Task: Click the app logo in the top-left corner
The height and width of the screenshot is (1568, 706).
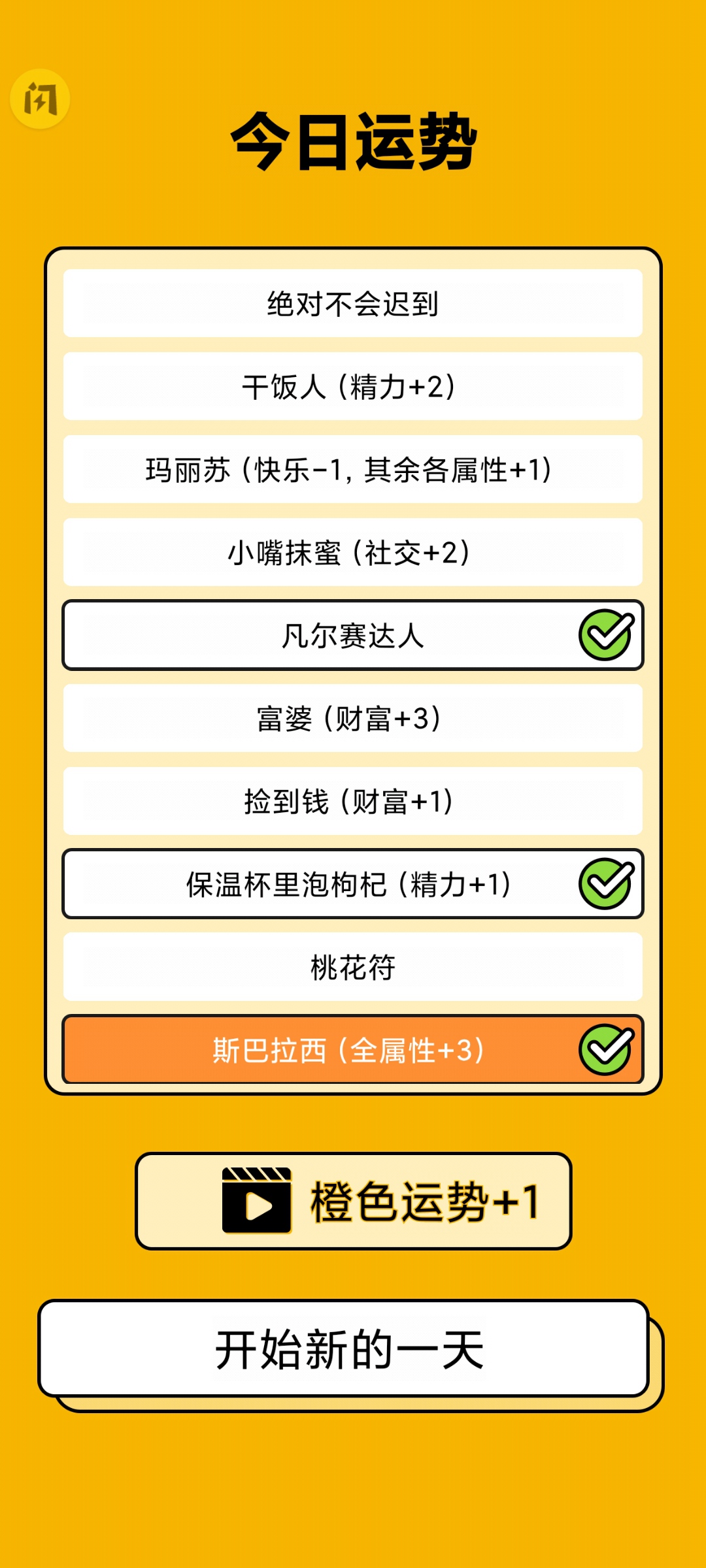Action: point(41,99)
